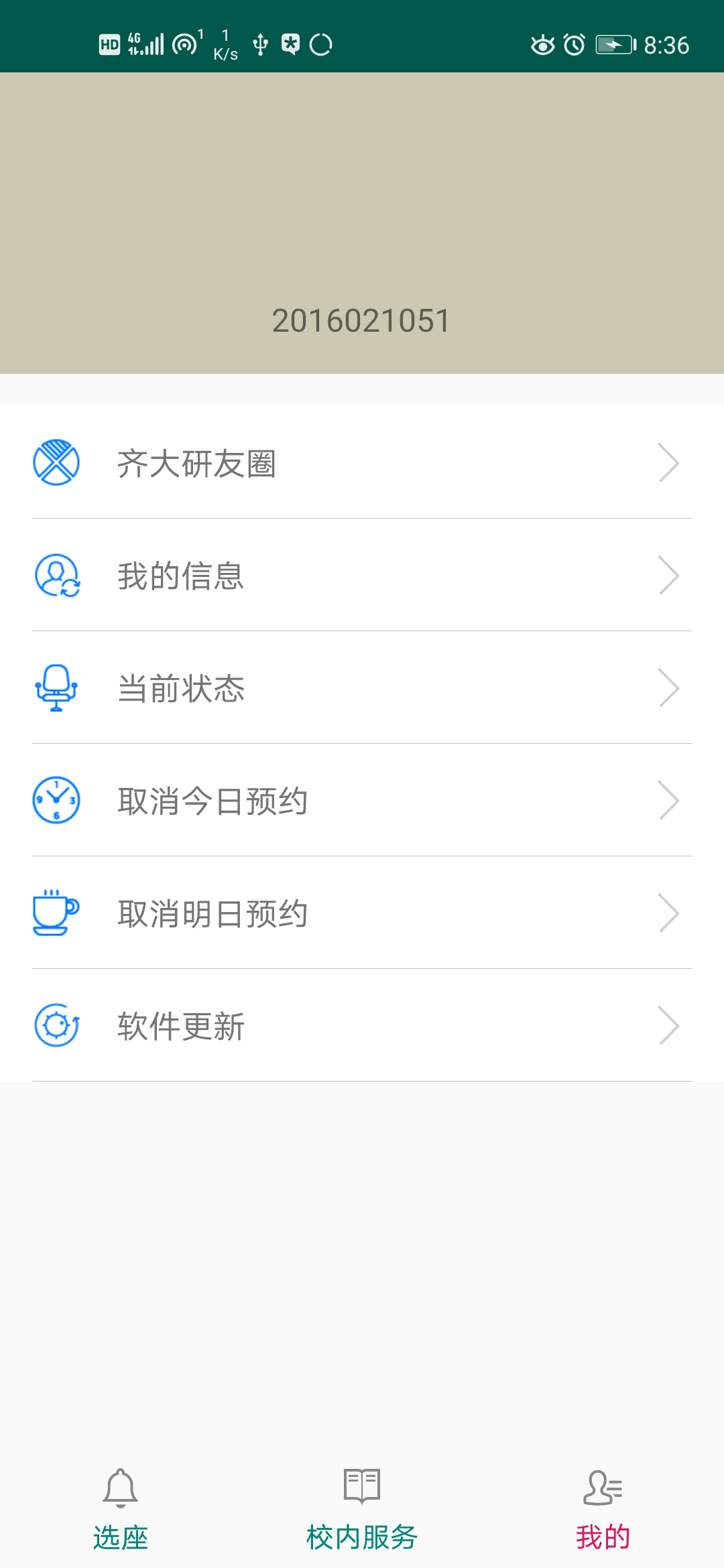Expand the chevron next to 当前状态
The width and height of the screenshot is (724, 1568).
[669, 688]
